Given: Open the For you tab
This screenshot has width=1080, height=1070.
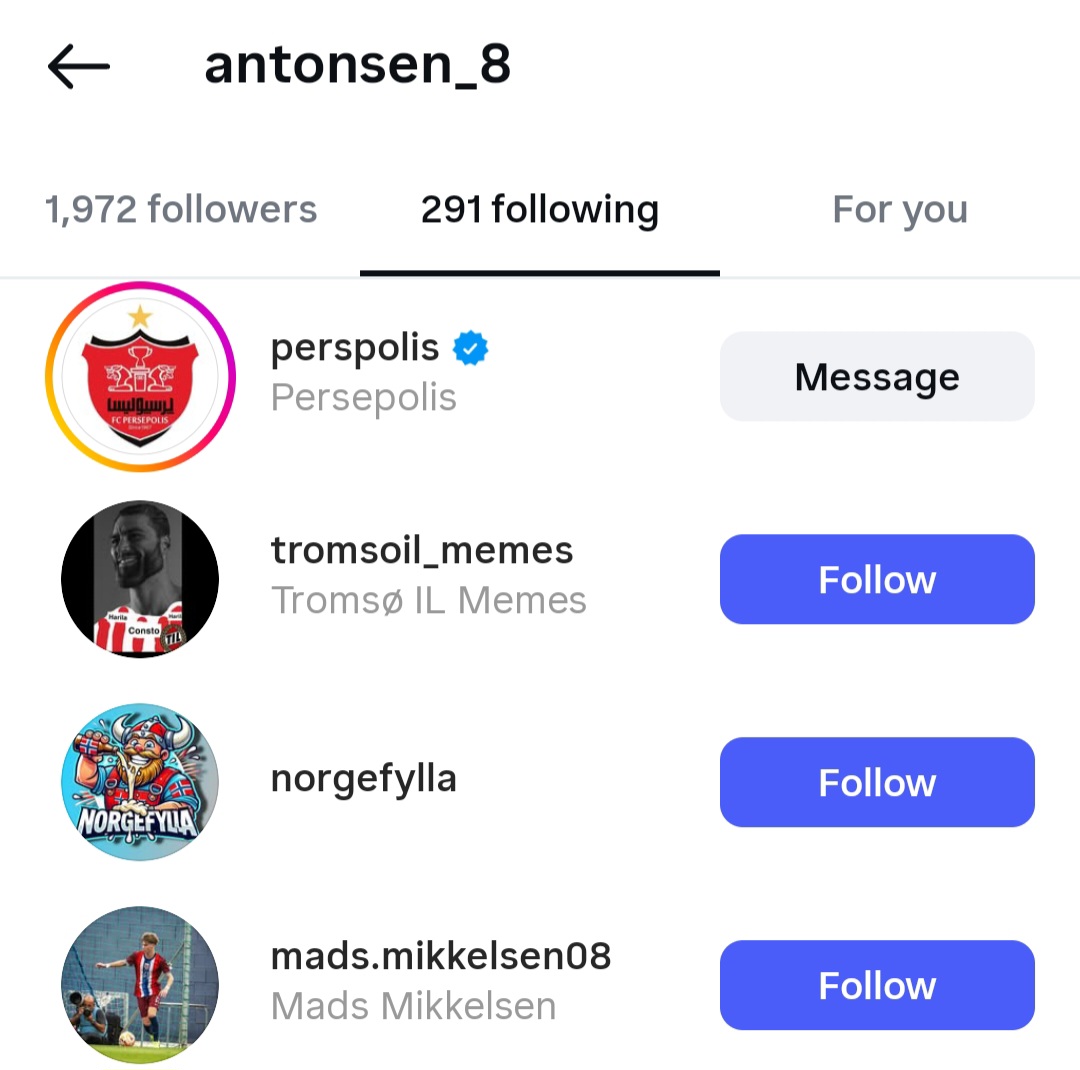Looking at the screenshot, I should pyautogui.click(x=899, y=210).
